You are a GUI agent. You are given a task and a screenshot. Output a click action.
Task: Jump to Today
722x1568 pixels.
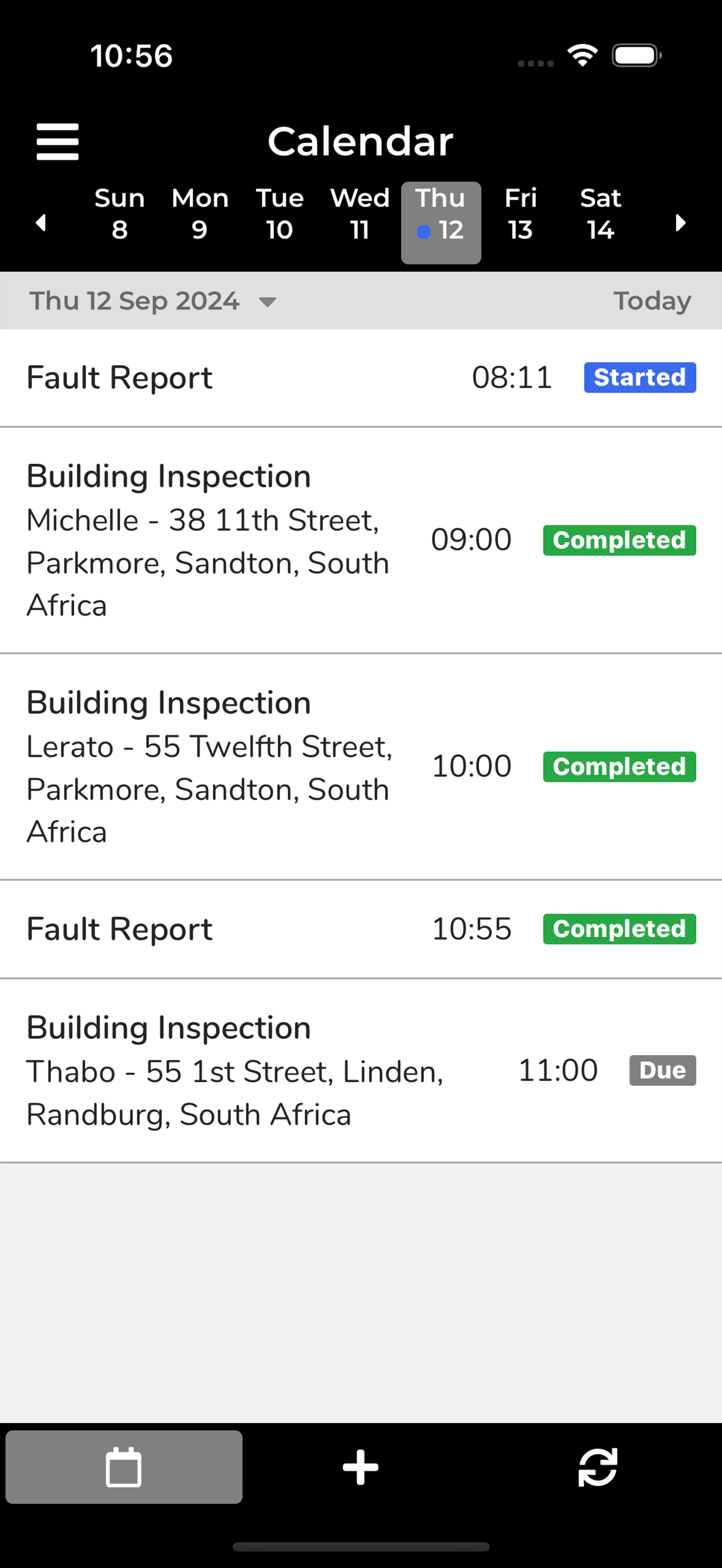(652, 301)
